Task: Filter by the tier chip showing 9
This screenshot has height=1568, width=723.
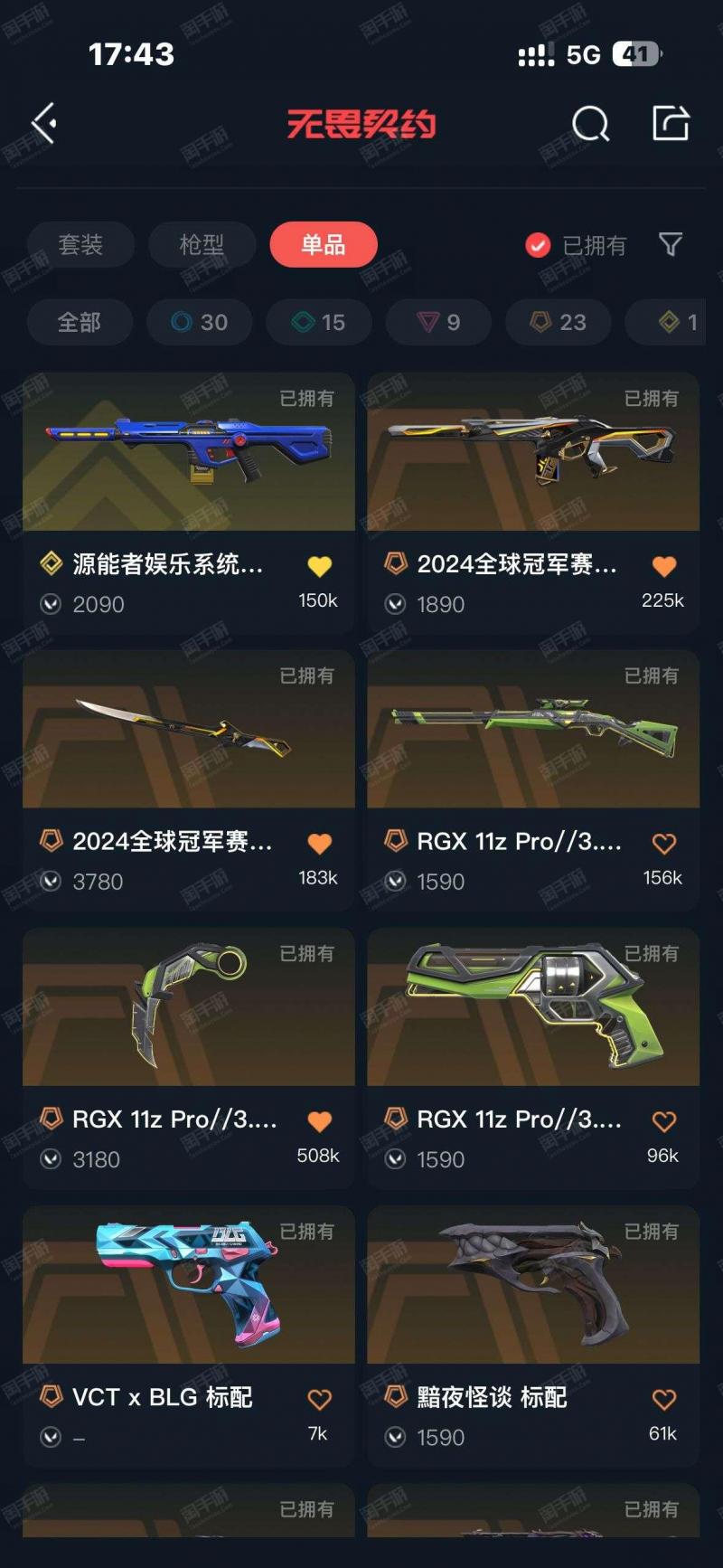Action: coord(438,322)
